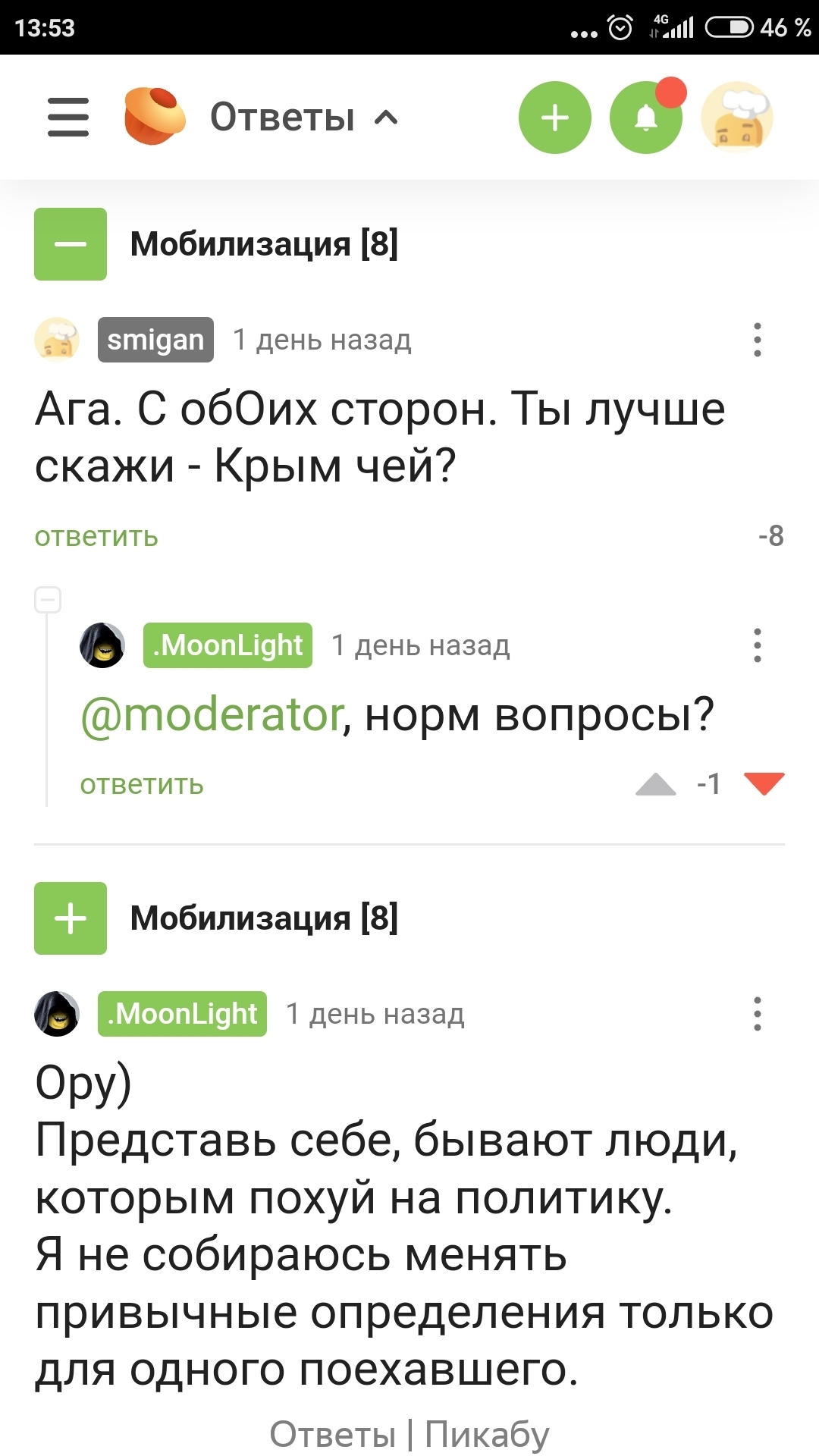Image resolution: width=819 pixels, height=1456 pixels.
Task: Create a new post with plus button
Action: point(554,118)
